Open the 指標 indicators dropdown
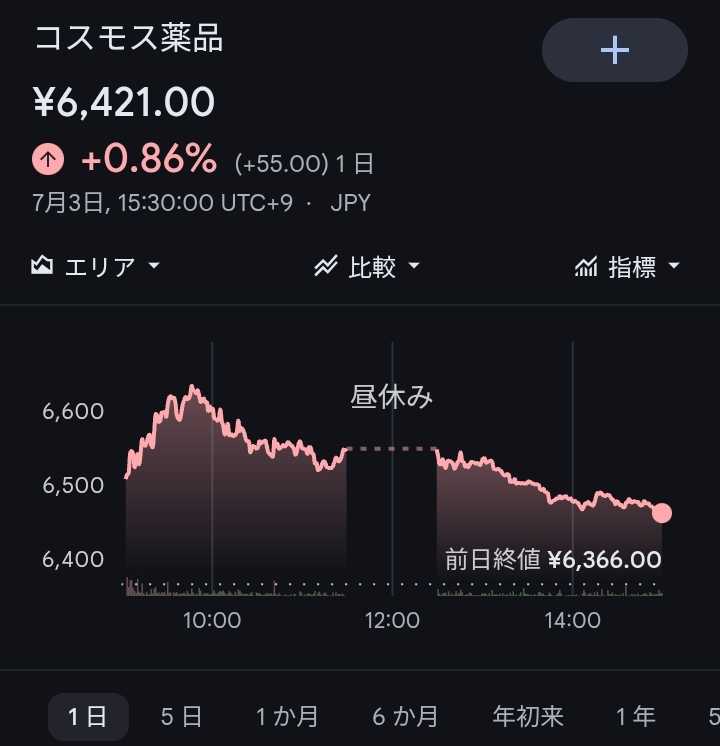The image size is (720, 746). [x=627, y=266]
